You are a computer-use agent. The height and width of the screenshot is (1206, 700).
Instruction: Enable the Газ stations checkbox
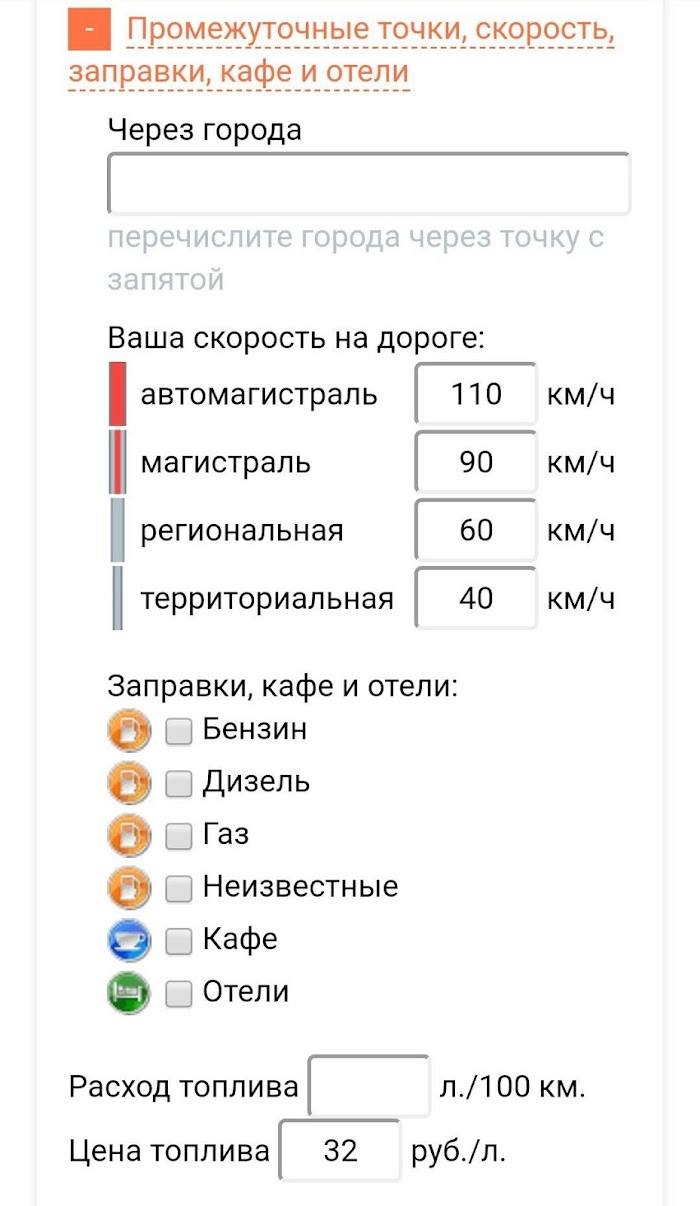click(179, 836)
